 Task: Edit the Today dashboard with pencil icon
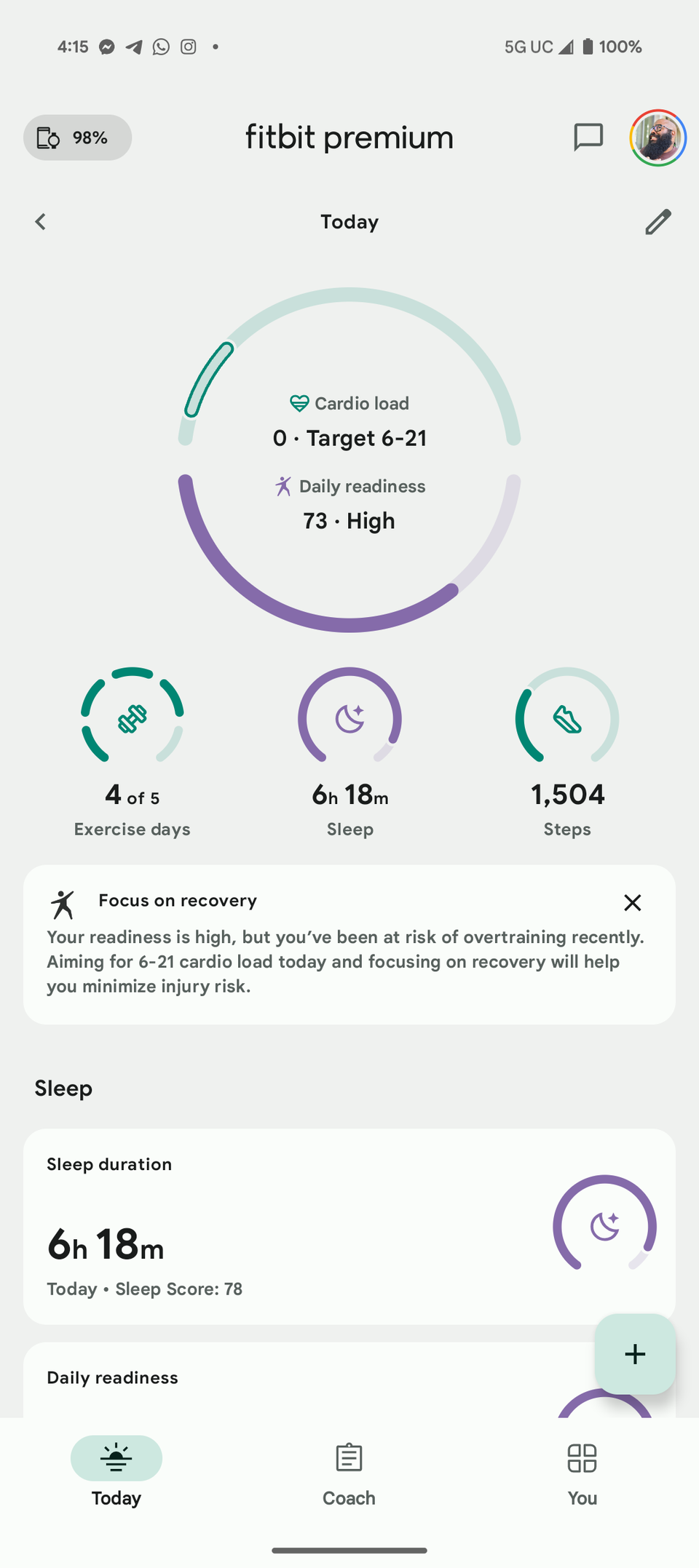click(x=657, y=222)
